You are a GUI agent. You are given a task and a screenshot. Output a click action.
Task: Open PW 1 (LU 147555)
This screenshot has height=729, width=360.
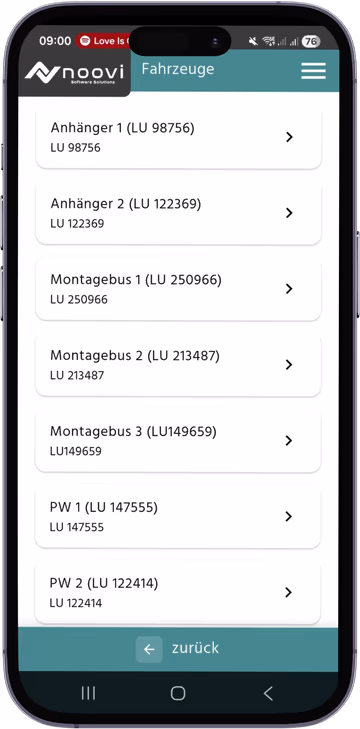(178, 517)
